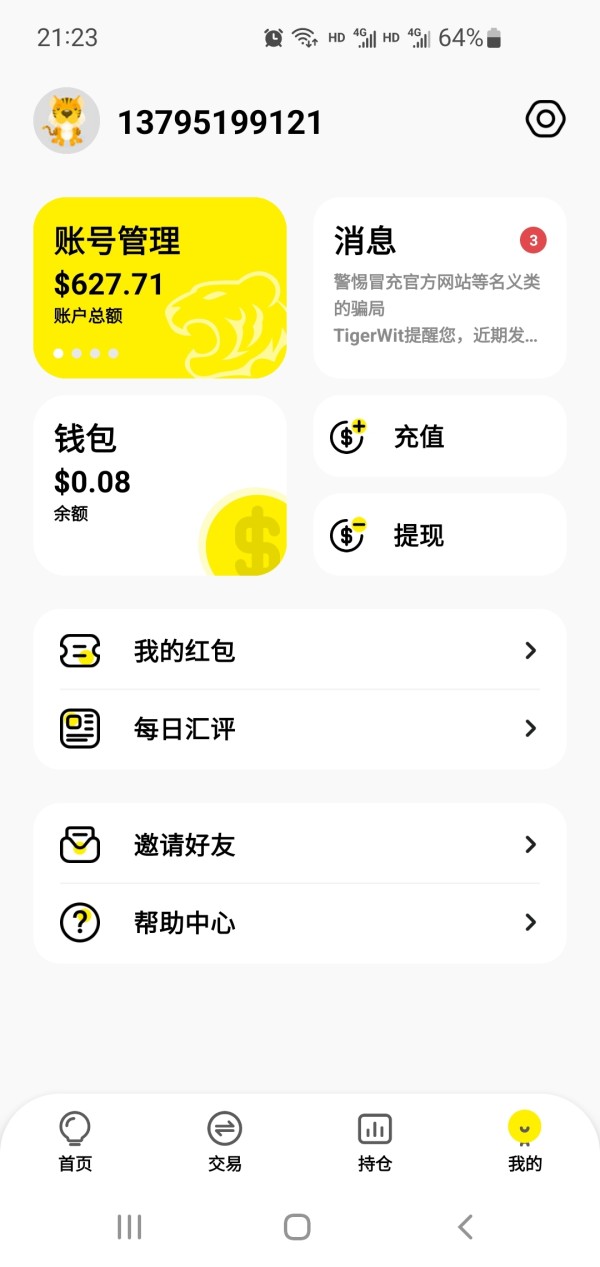Switch to the 交易 tab
Viewport: 600px width, 1267px height.
225,1142
